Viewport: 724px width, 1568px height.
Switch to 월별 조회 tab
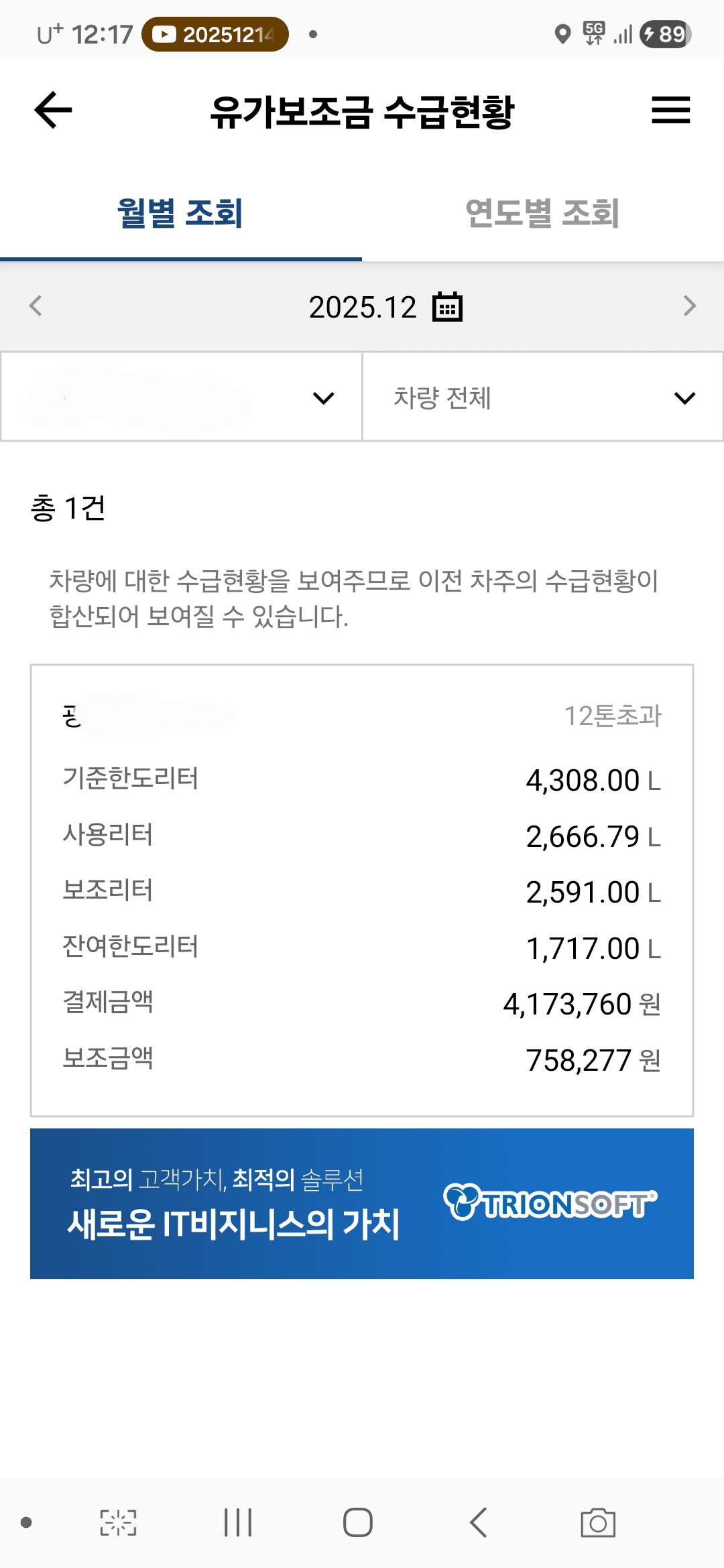[180, 214]
